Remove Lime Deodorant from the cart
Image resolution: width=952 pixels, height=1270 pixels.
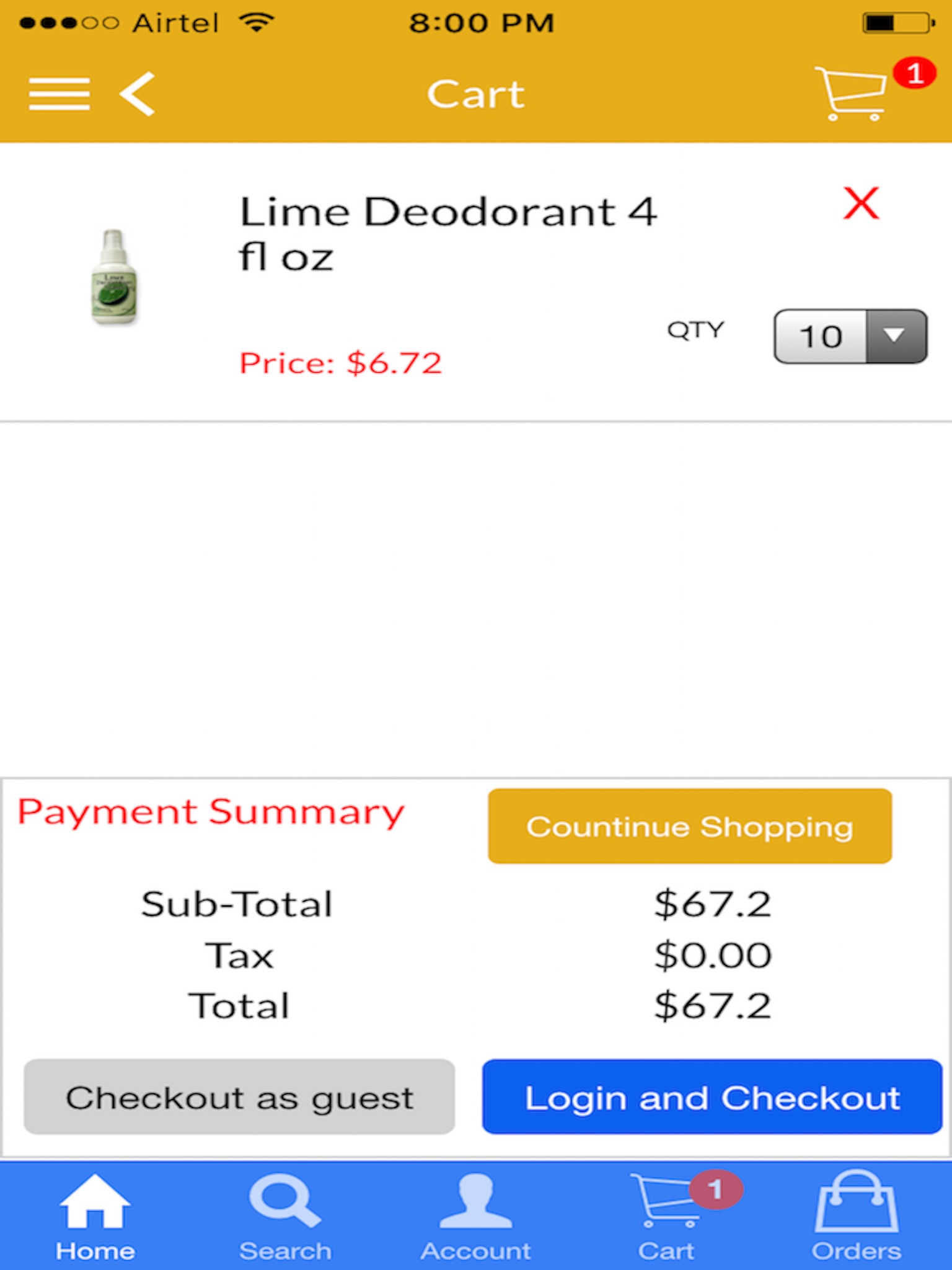(861, 203)
